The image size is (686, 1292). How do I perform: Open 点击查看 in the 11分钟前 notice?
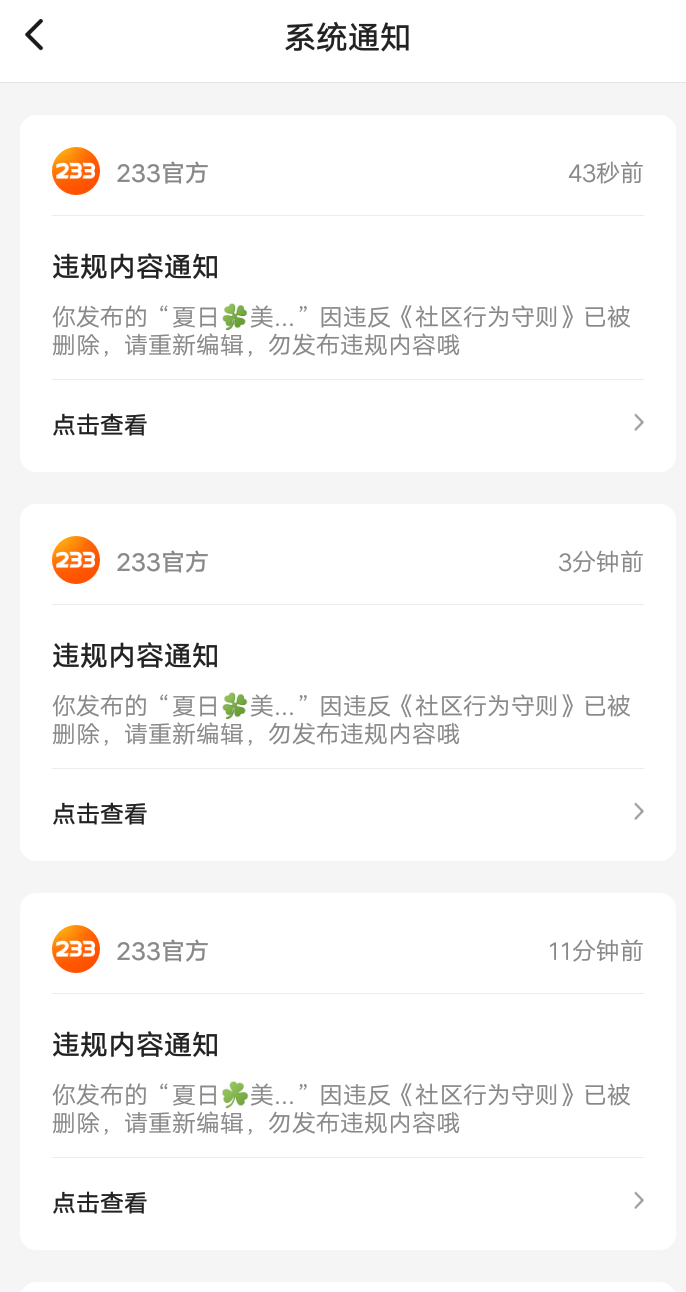[x=100, y=1203]
